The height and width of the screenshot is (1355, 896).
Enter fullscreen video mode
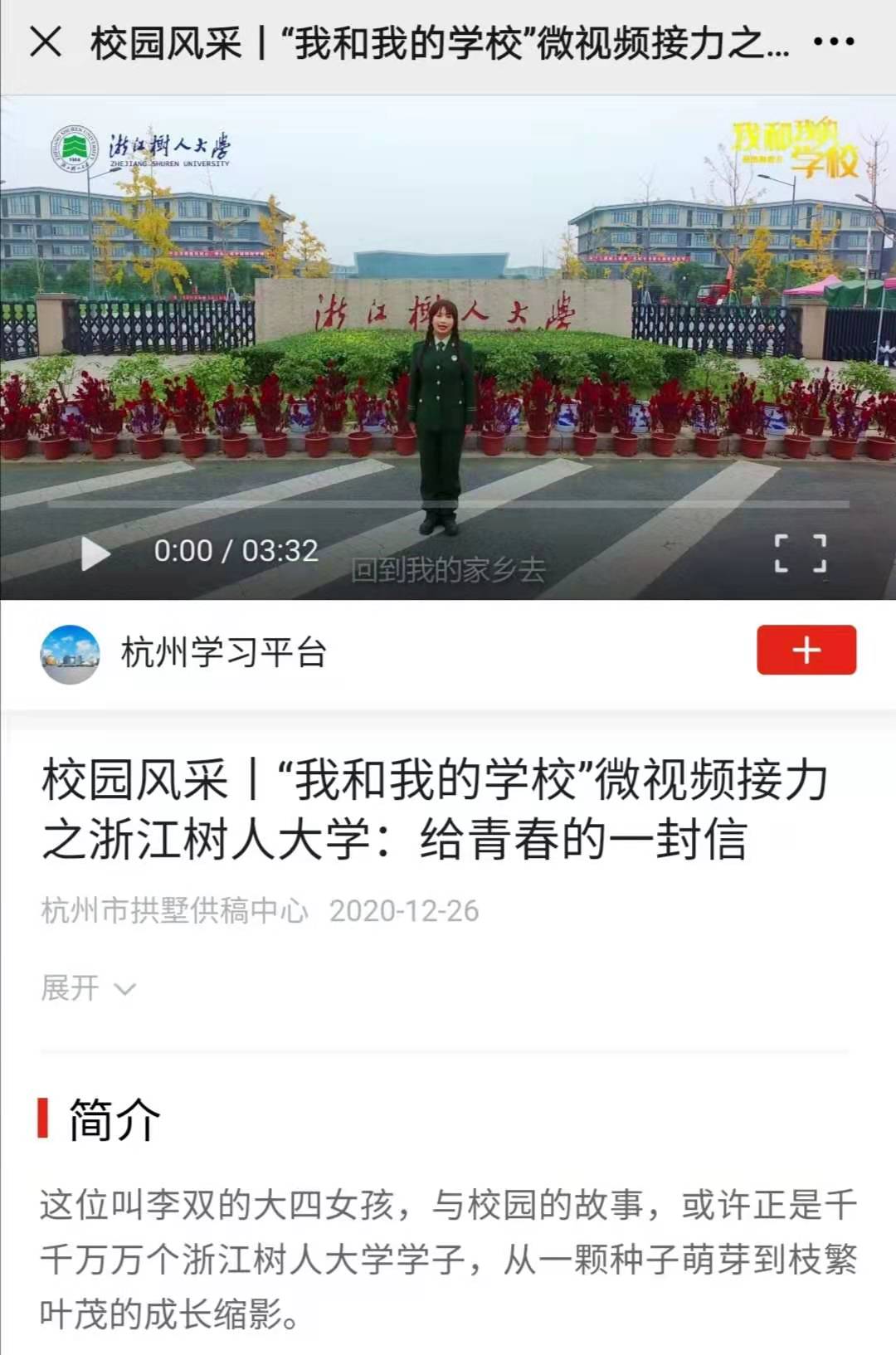[x=800, y=553]
